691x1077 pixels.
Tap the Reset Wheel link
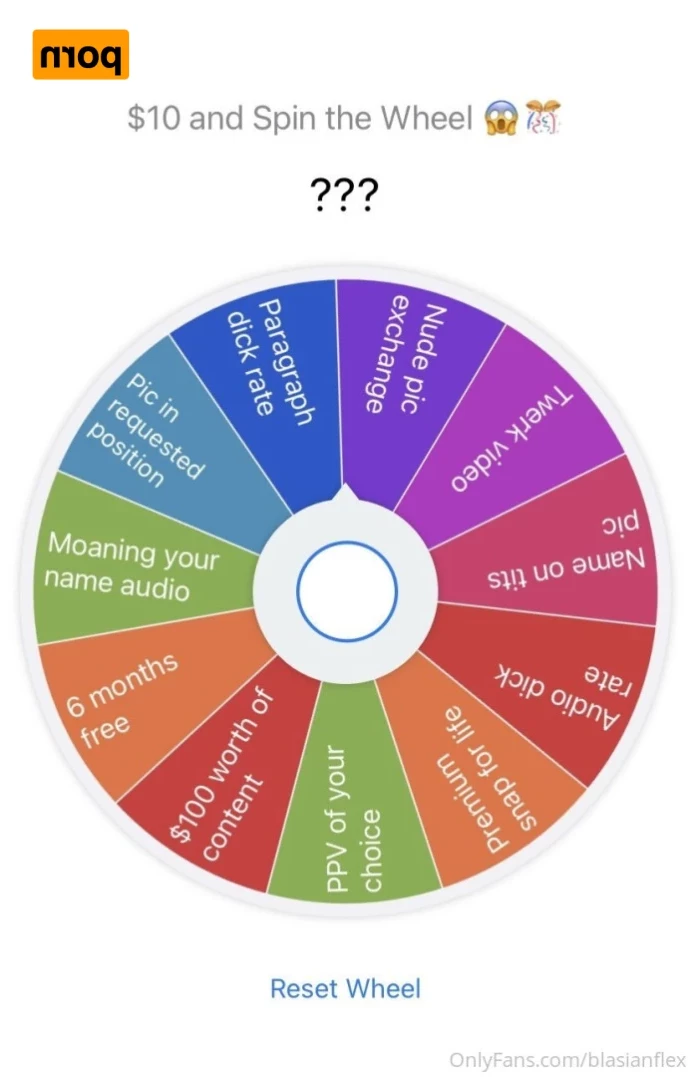point(346,989)
